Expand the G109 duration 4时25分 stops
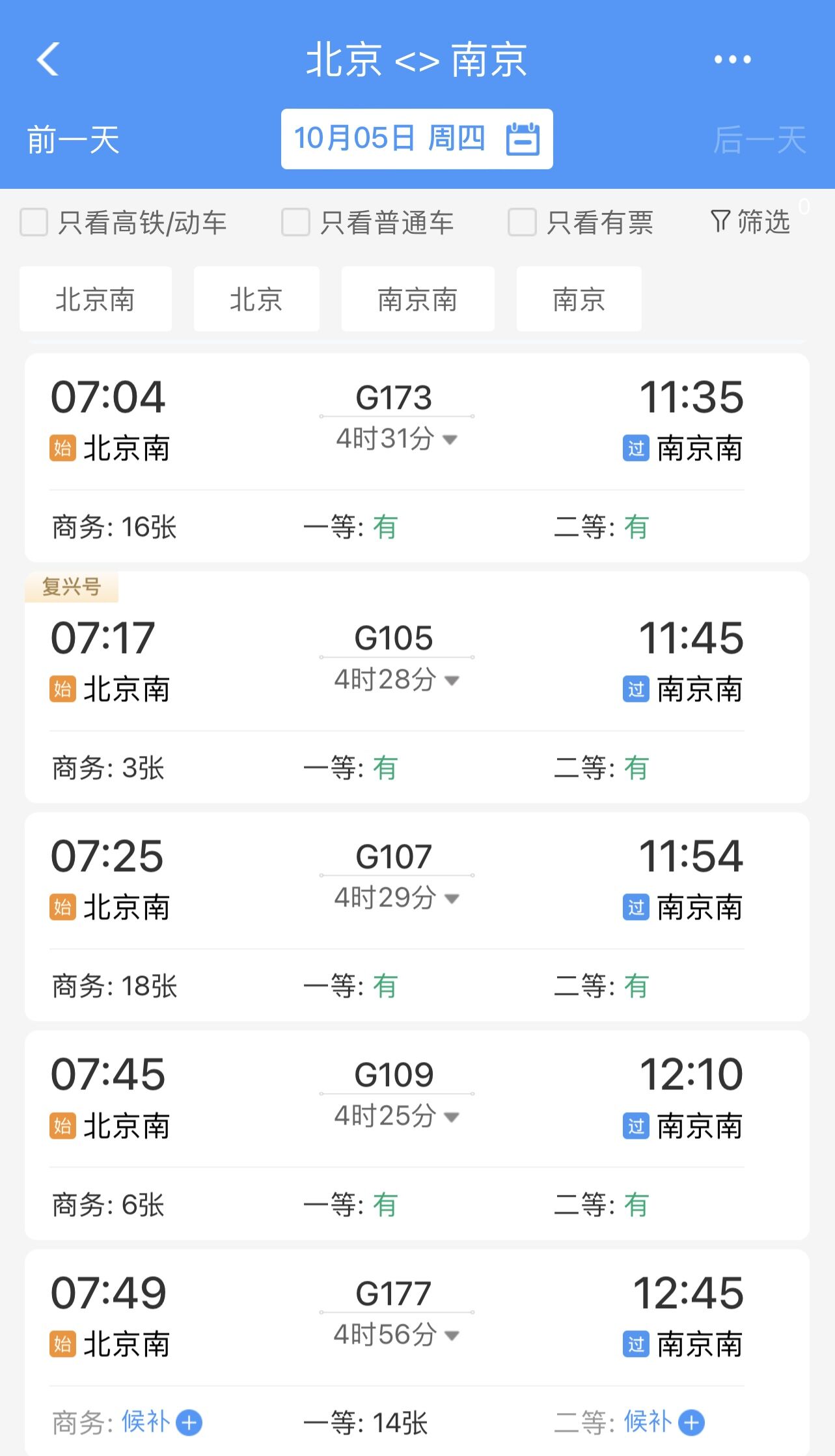The width and height of the screenshot is (835, 1456). coord(396,1116)
